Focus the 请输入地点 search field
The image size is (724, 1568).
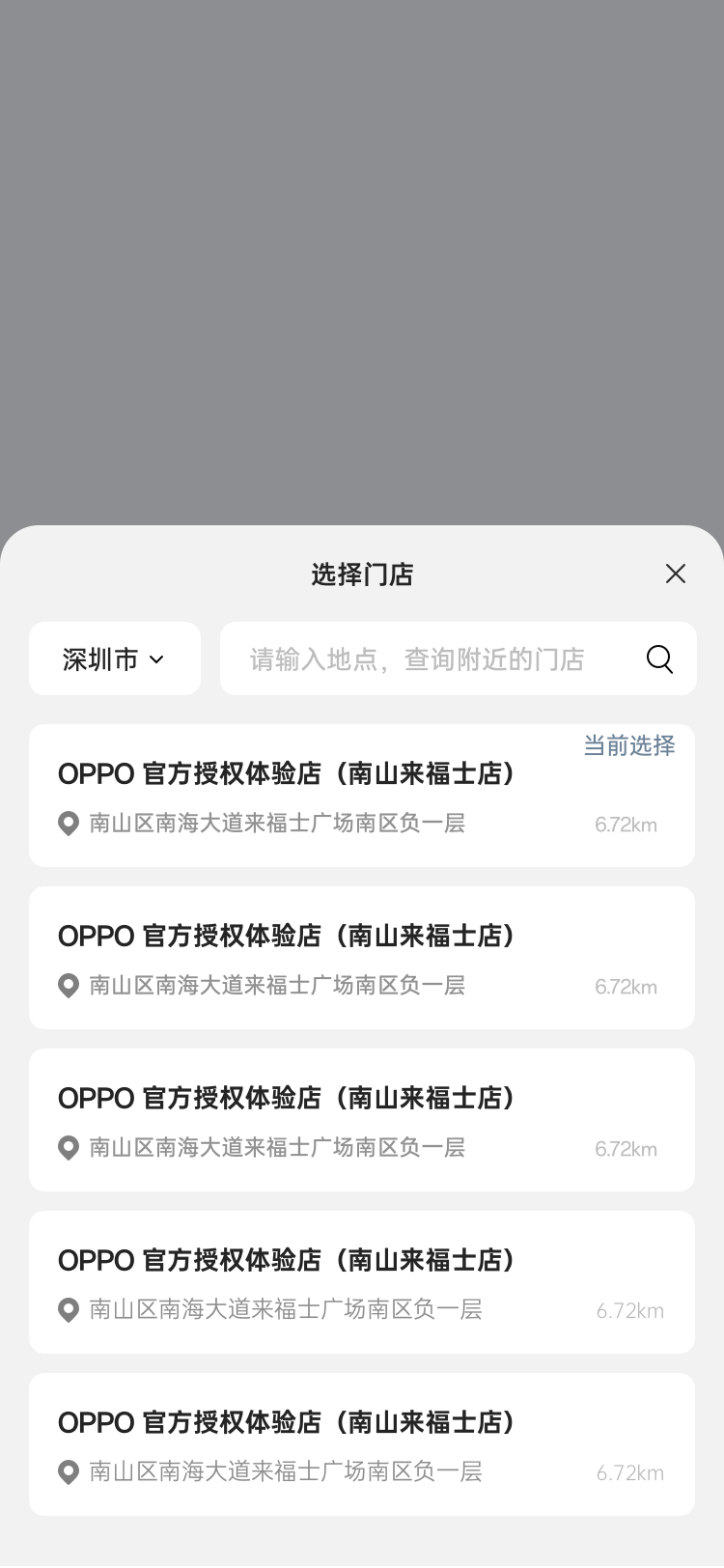[425, 658]
